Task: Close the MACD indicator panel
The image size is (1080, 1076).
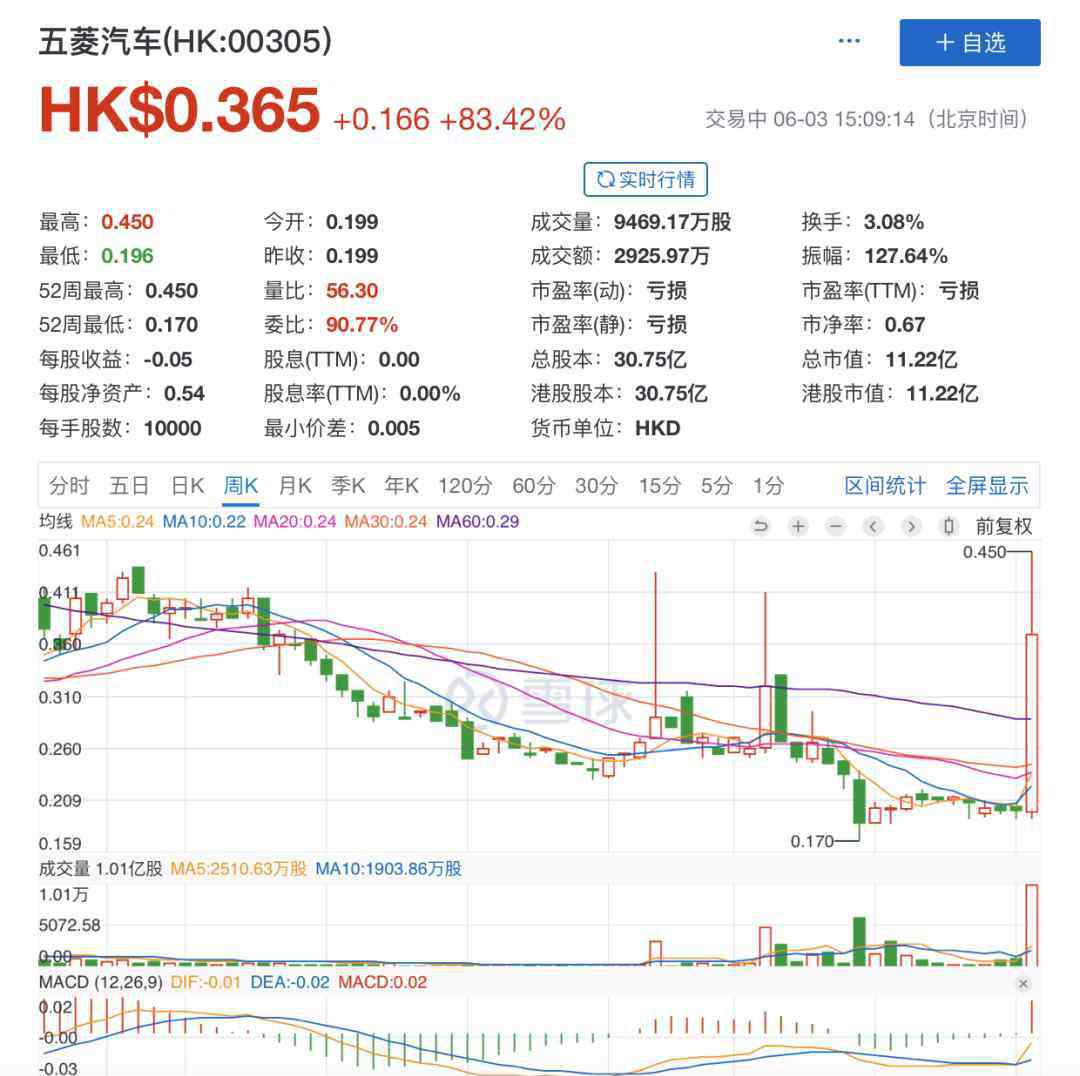Action: (x=1023, y=984)
